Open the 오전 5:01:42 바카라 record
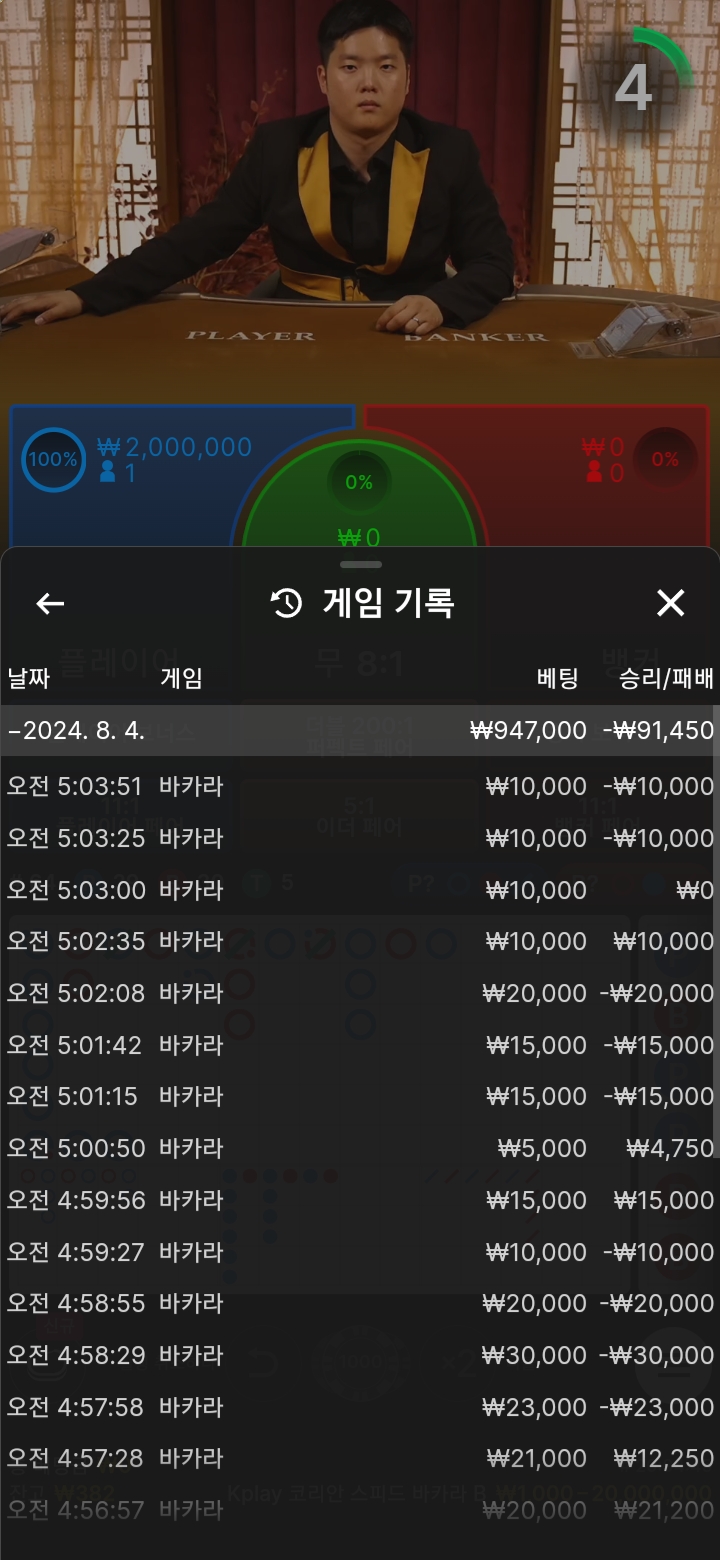The height and width of the screenshot is (1560, 720). 360,1045
